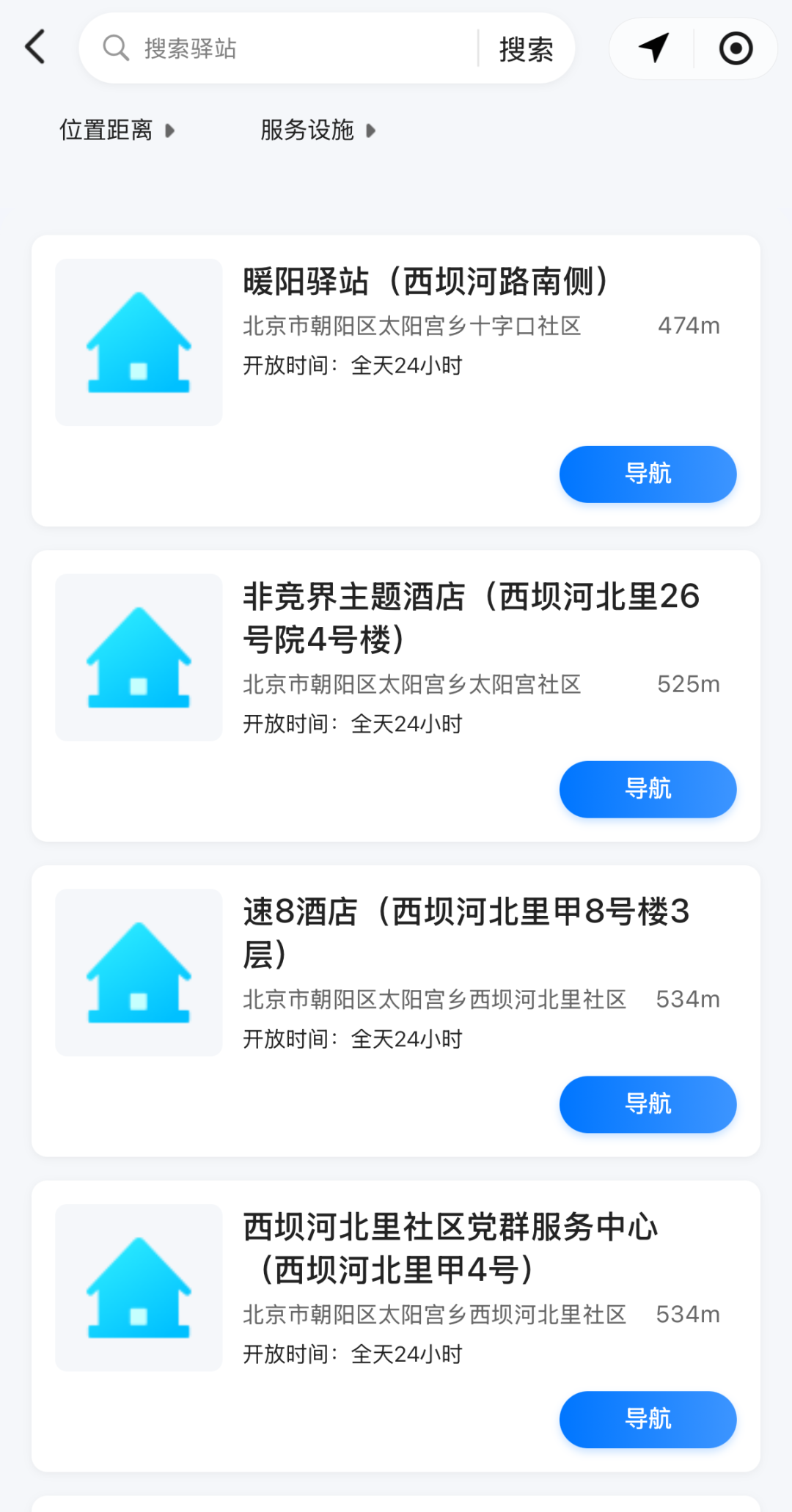
Task: Tap the 搜索驿站 search field
Action: (293, 48)
